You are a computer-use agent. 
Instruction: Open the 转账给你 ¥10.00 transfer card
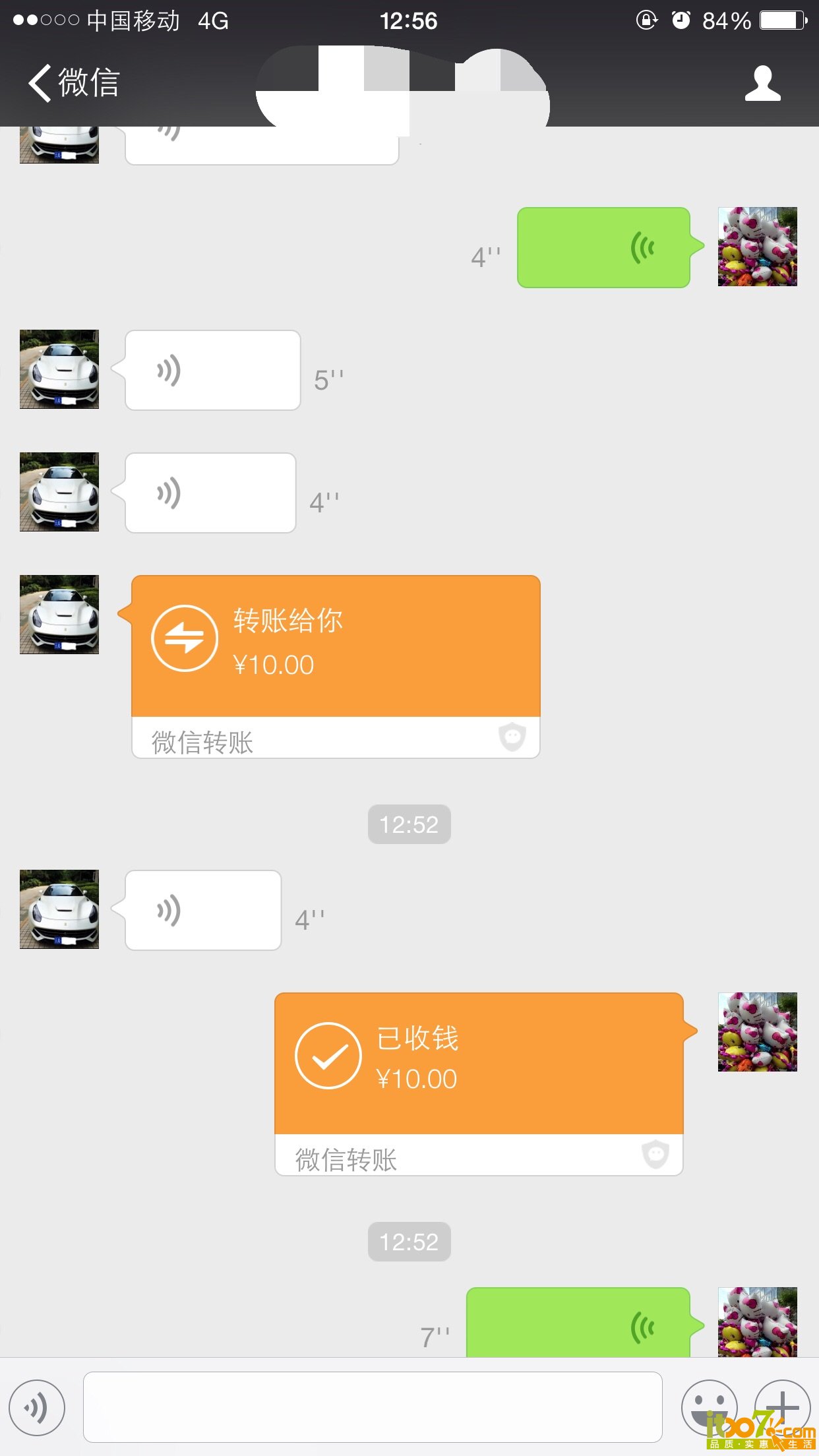(x=335, y=648)
